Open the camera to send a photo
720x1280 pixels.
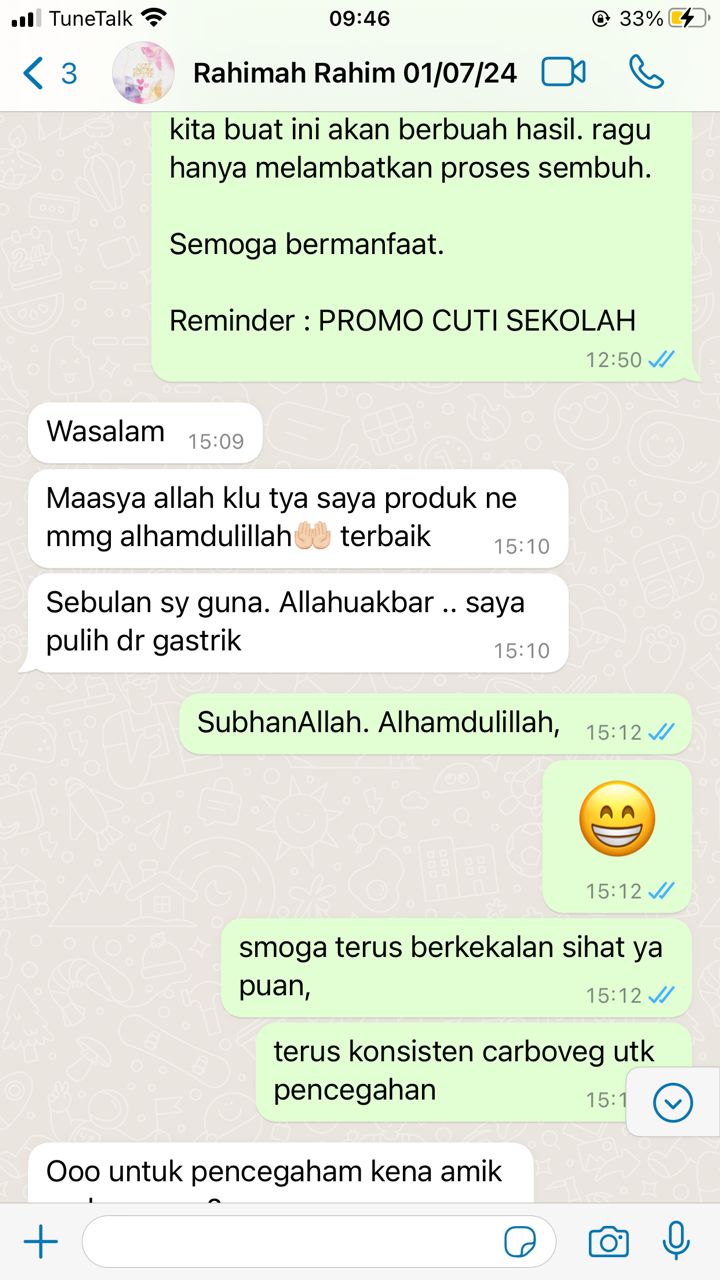[608, 1242]
